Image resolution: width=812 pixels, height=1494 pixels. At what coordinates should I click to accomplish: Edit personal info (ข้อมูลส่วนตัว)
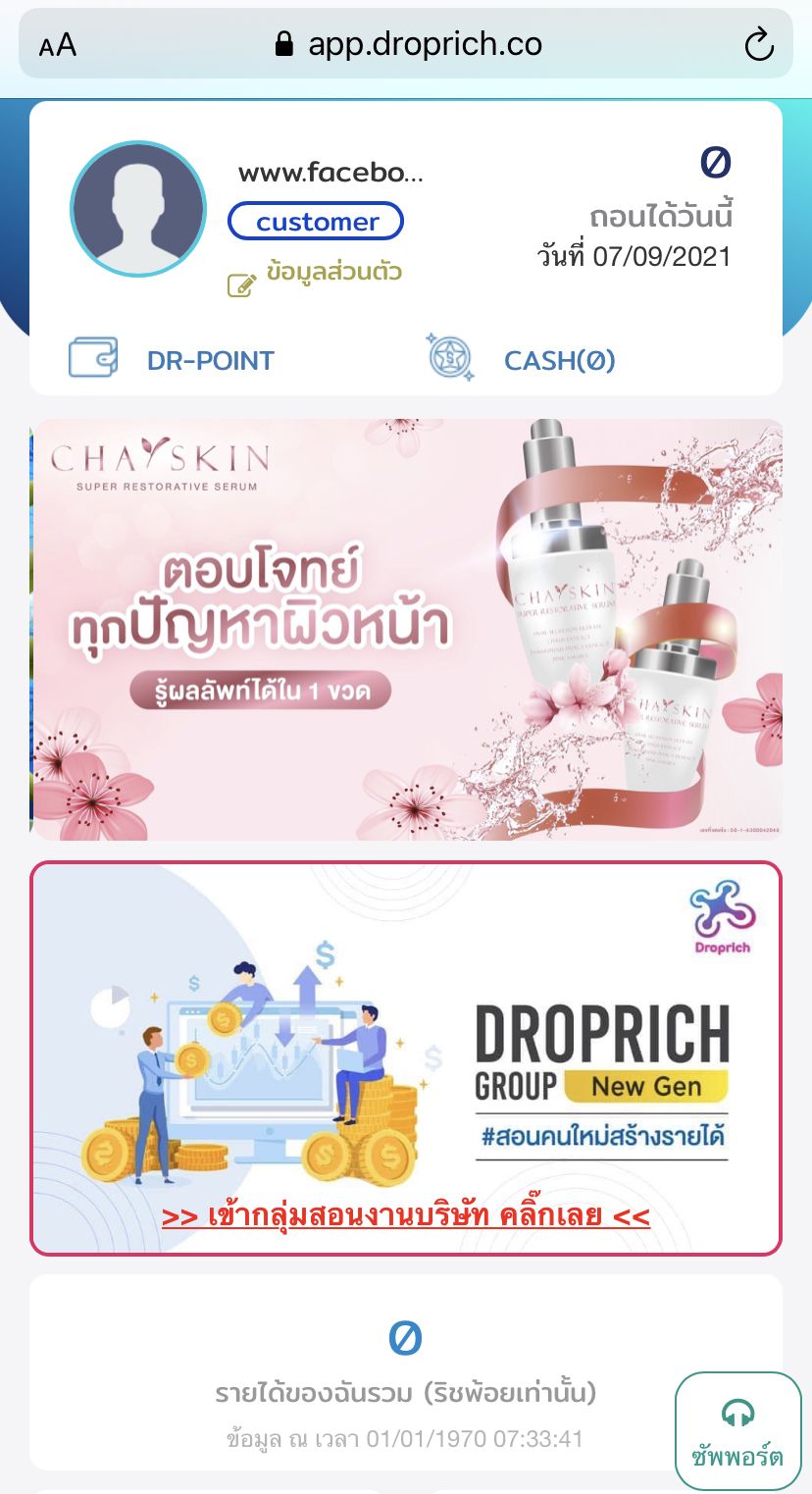[x=315, y=274]
